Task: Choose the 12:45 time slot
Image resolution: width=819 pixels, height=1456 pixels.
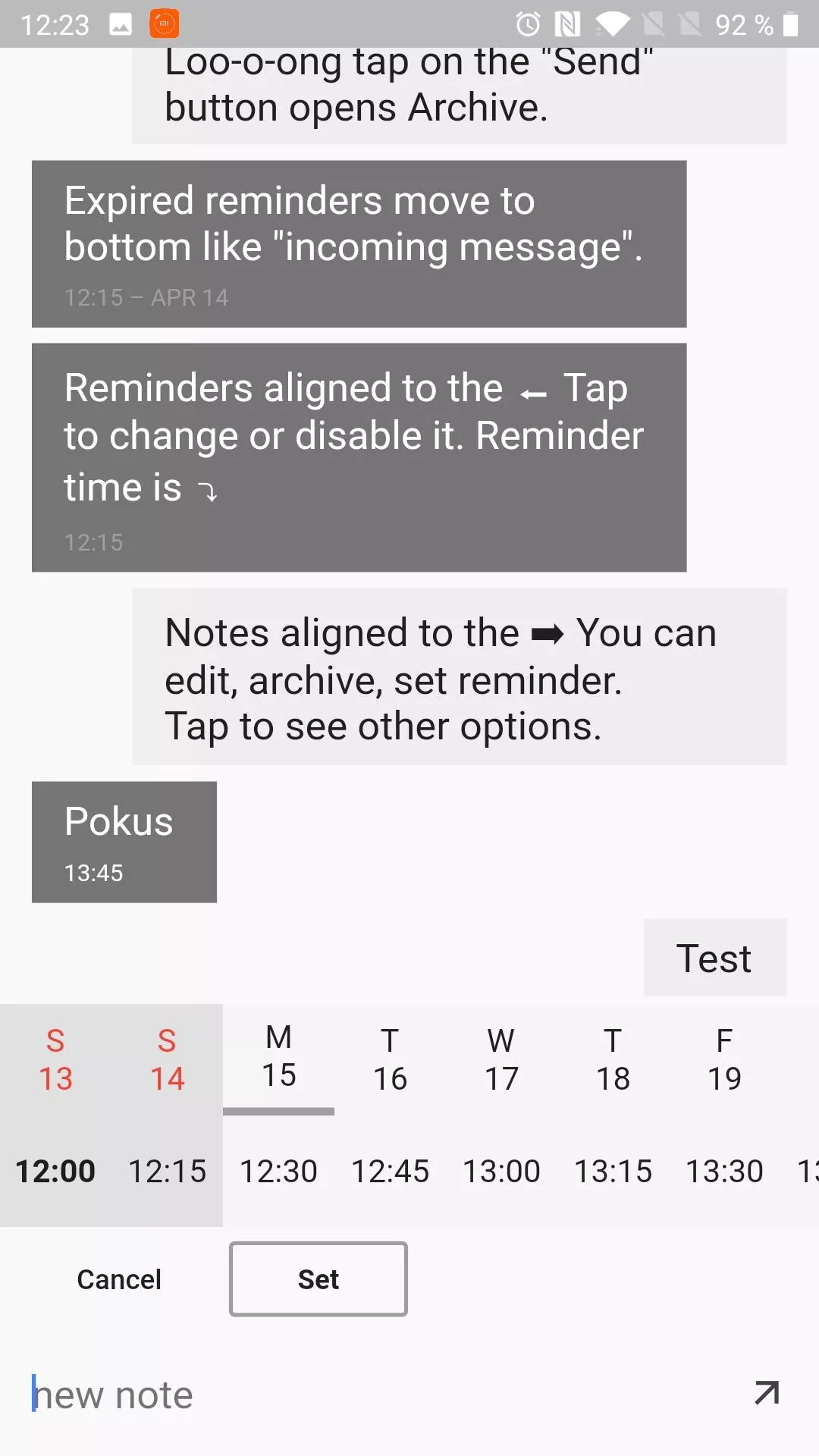Action: 390,1171
